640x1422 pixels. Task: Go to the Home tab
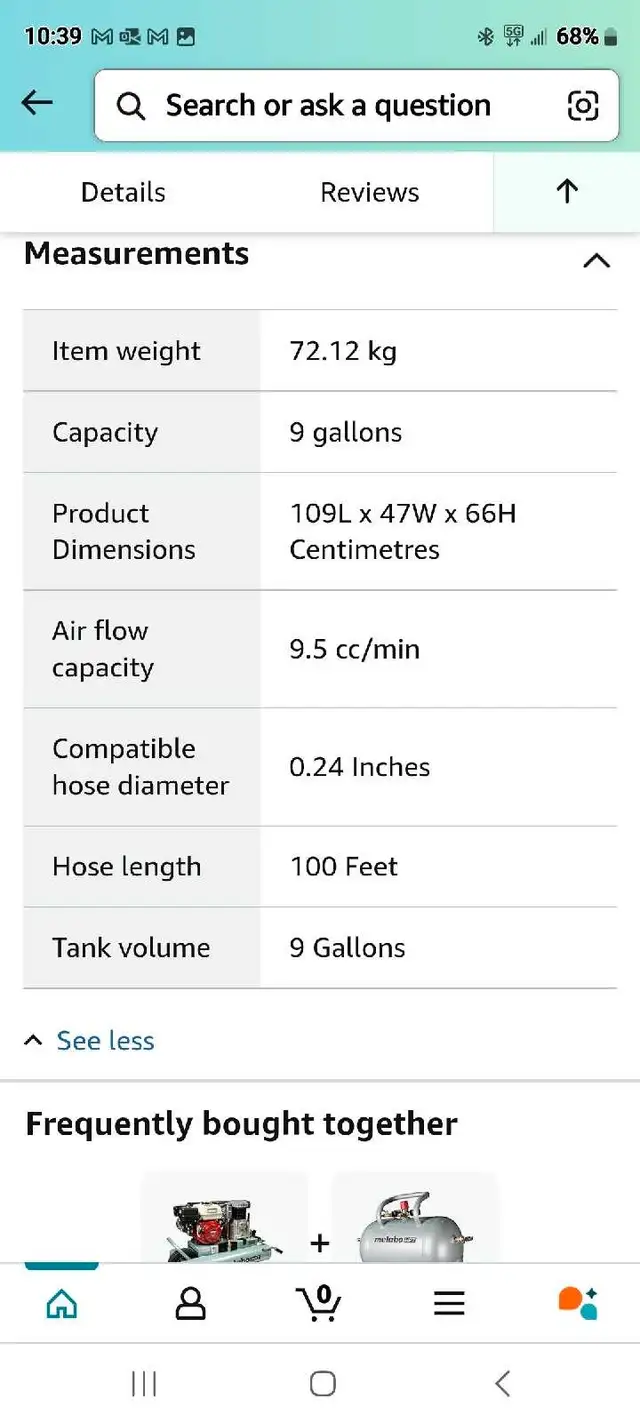(x=62, y=1303)
